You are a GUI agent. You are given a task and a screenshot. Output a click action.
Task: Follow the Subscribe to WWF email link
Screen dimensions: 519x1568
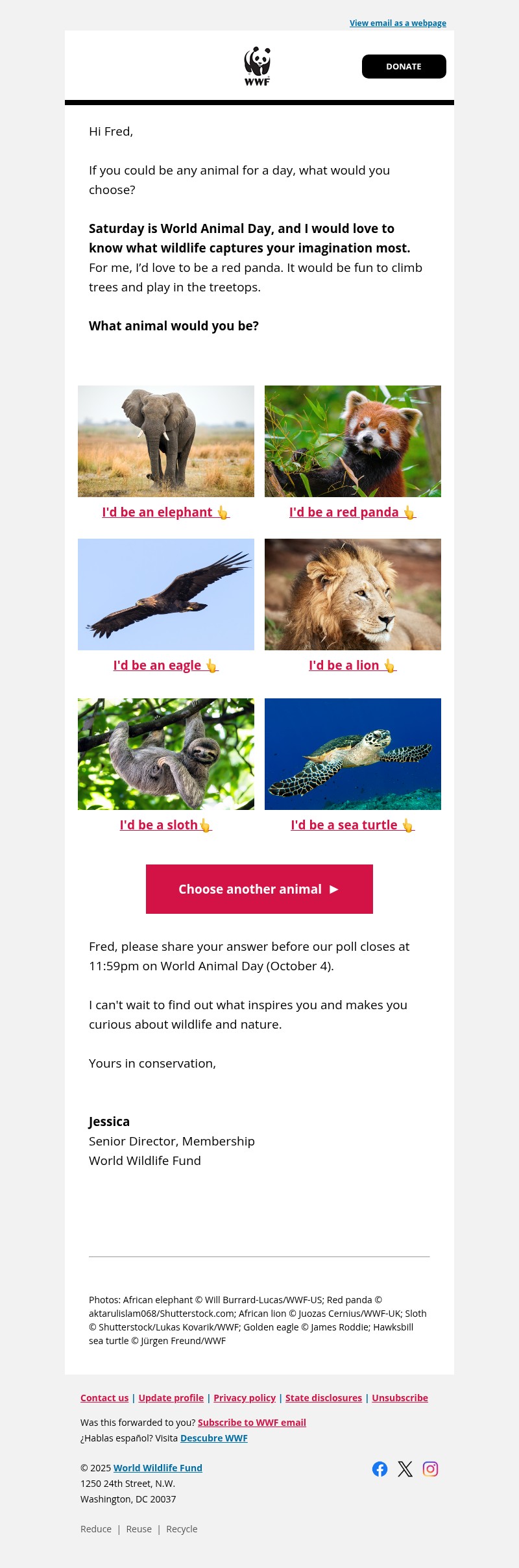(x=252, y=1423)
